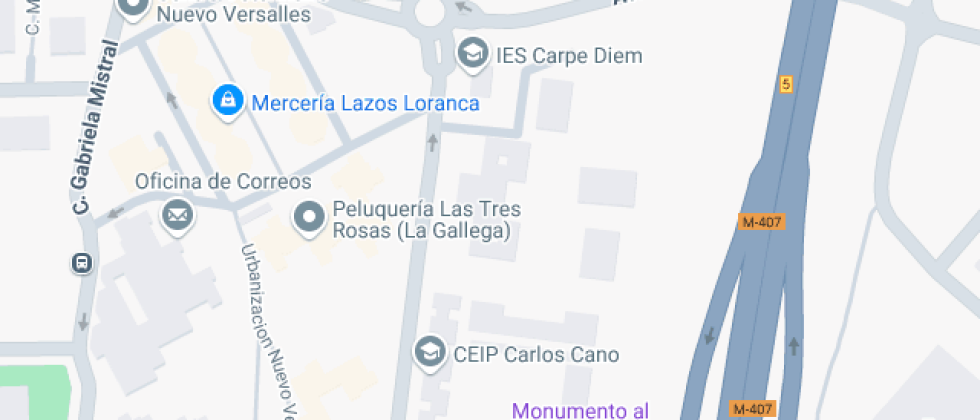Open the CEIP Carlos Cano school marker
Screen dimensions: 980x420
(430, 353)
